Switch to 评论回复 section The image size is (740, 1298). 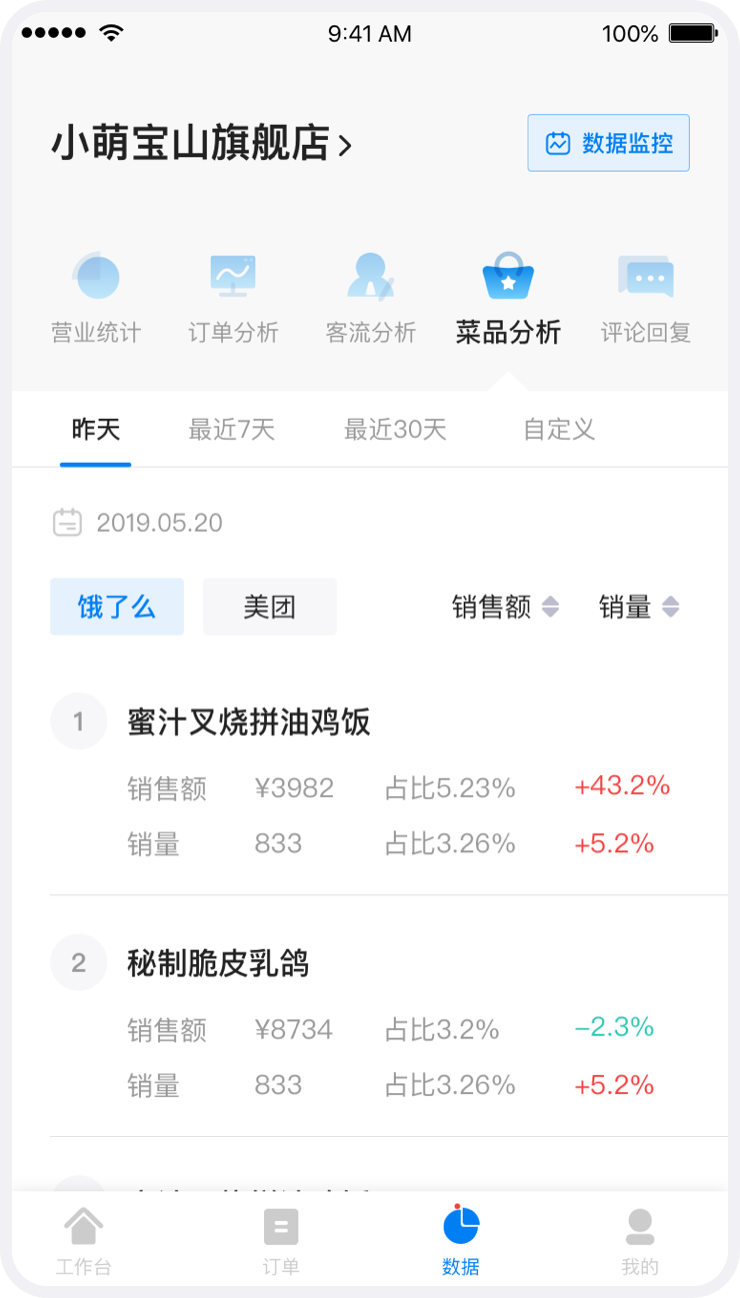pos(645,298)
